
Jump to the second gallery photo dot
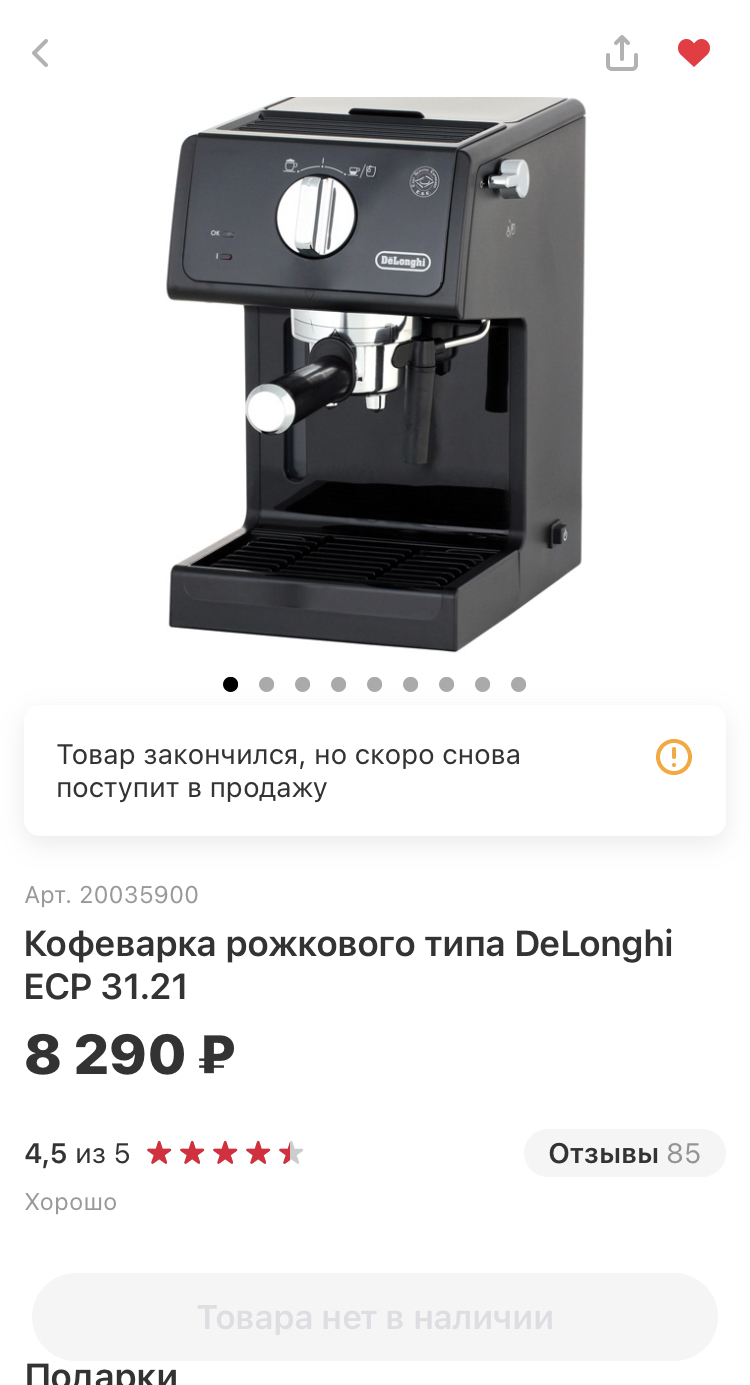point(267,685)
